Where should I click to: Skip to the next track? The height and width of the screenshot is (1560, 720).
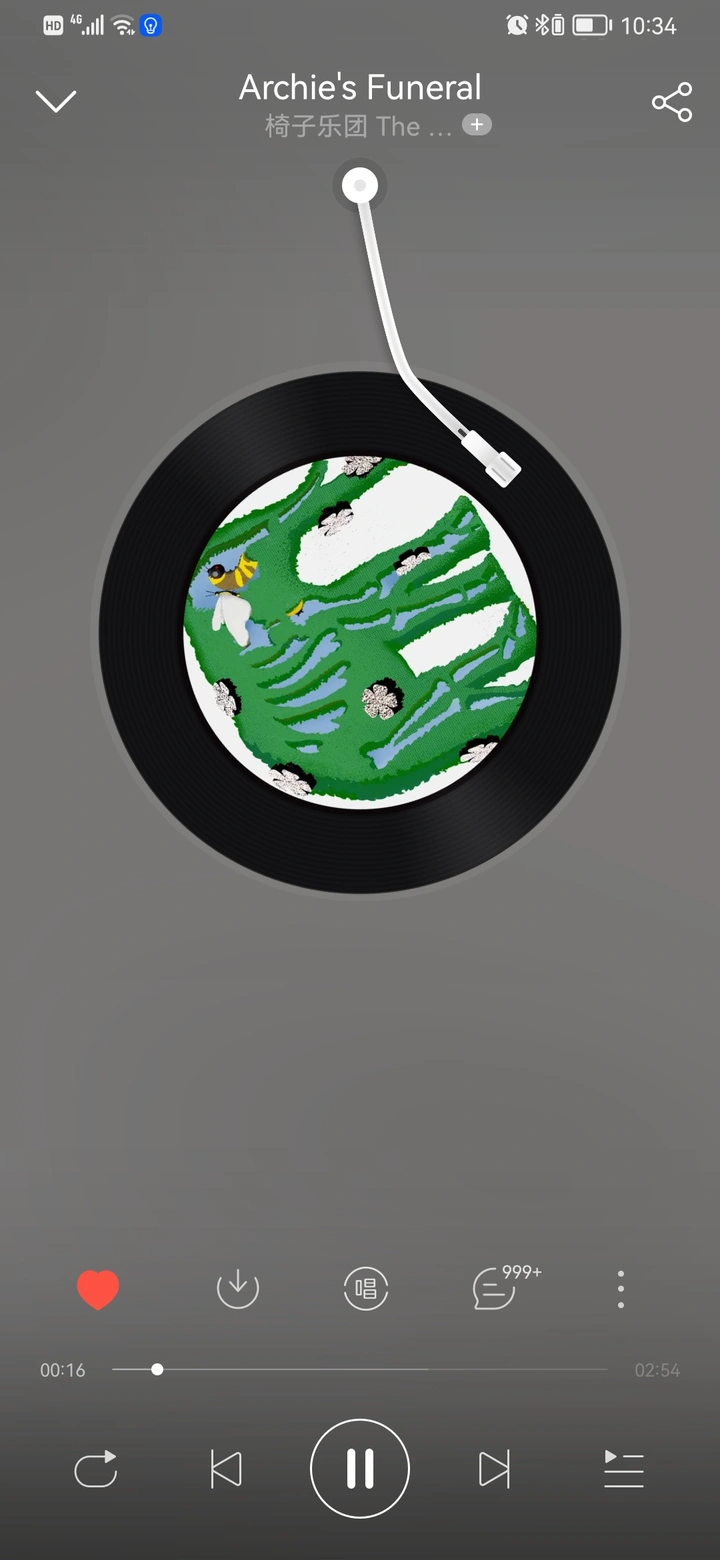[494, 1469]
